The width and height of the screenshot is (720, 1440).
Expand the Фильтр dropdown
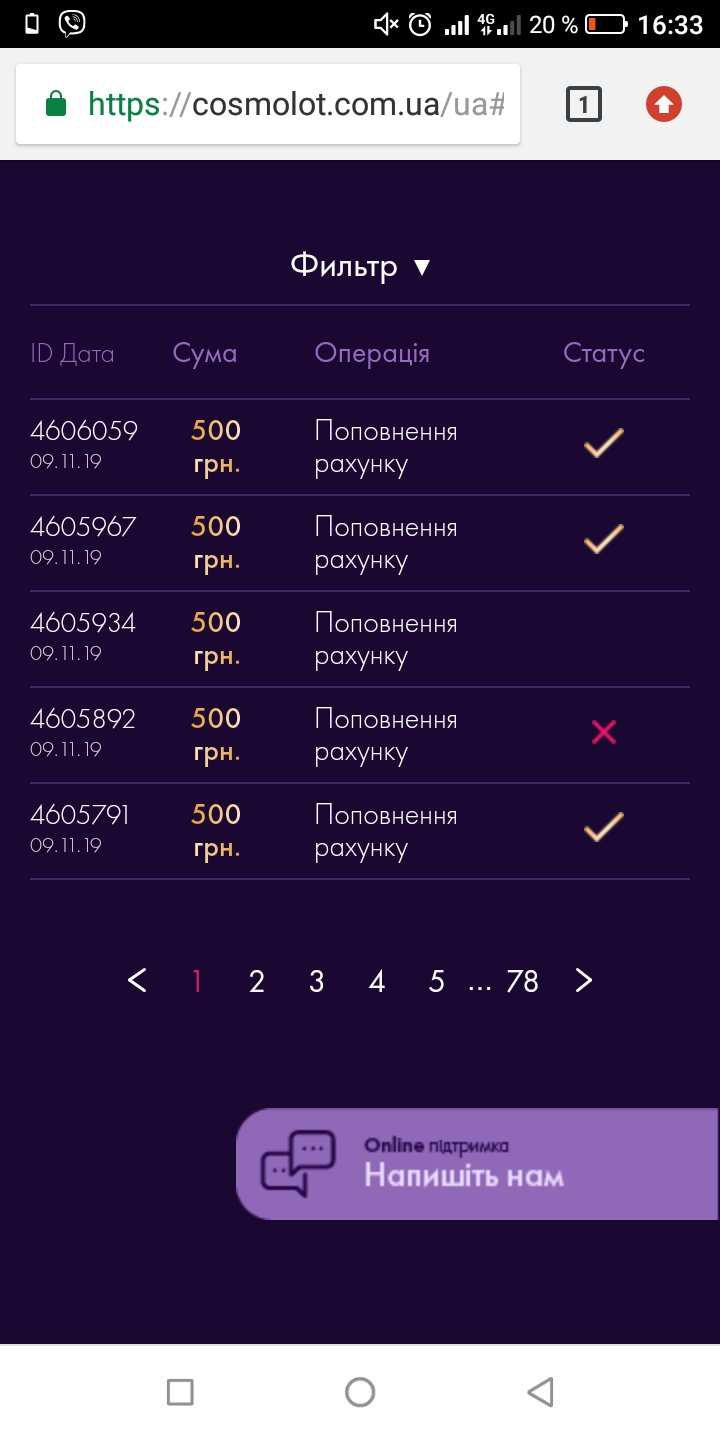(x=360, y=266)
